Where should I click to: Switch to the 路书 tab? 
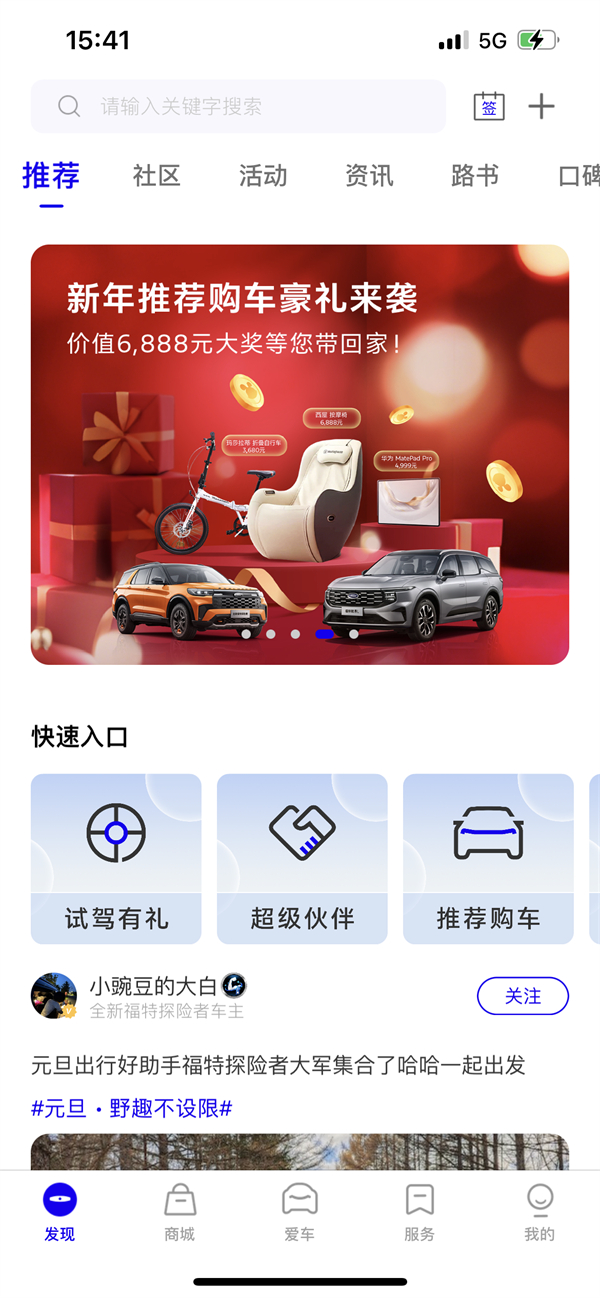475,176
